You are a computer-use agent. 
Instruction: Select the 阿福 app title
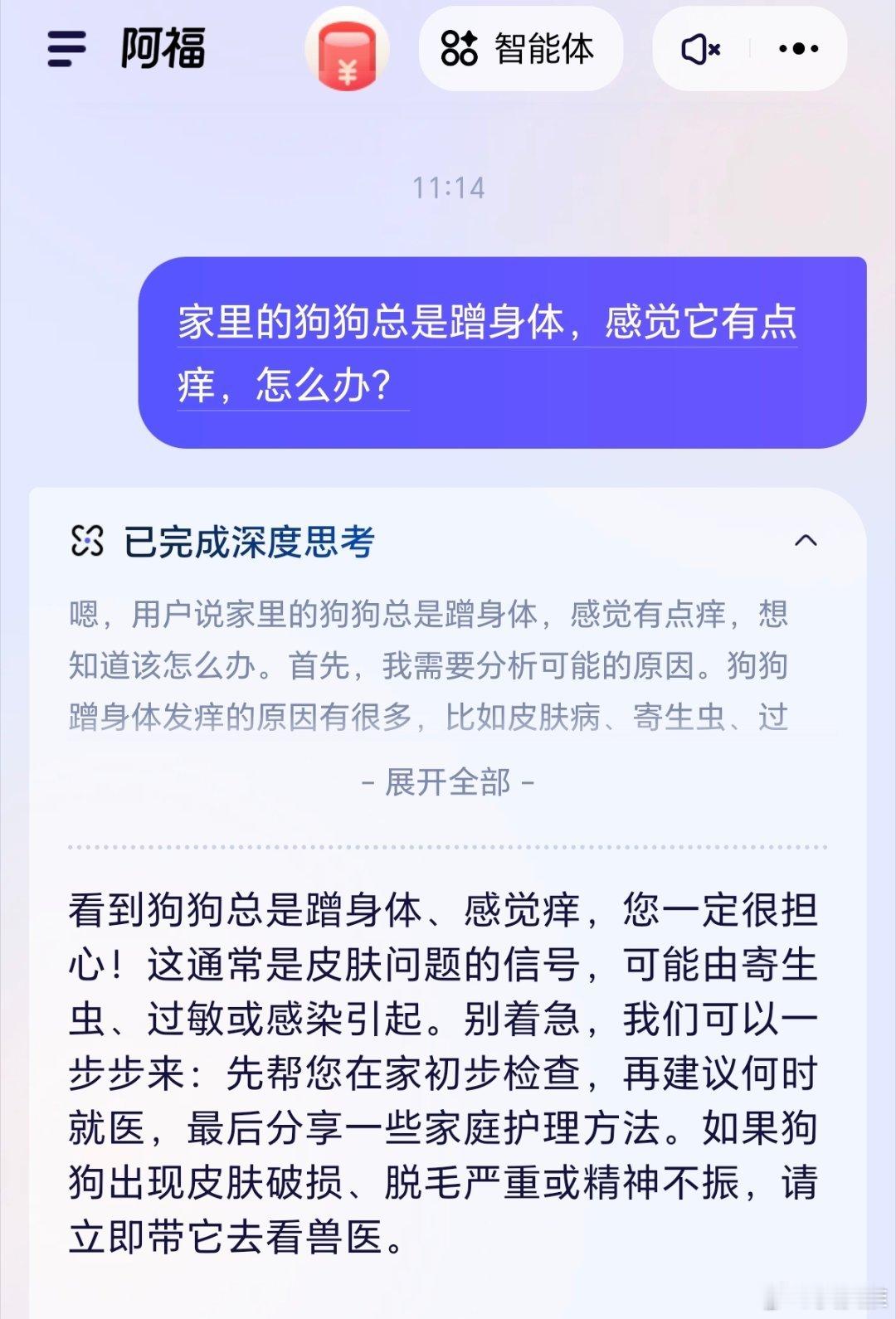[163, 48]
